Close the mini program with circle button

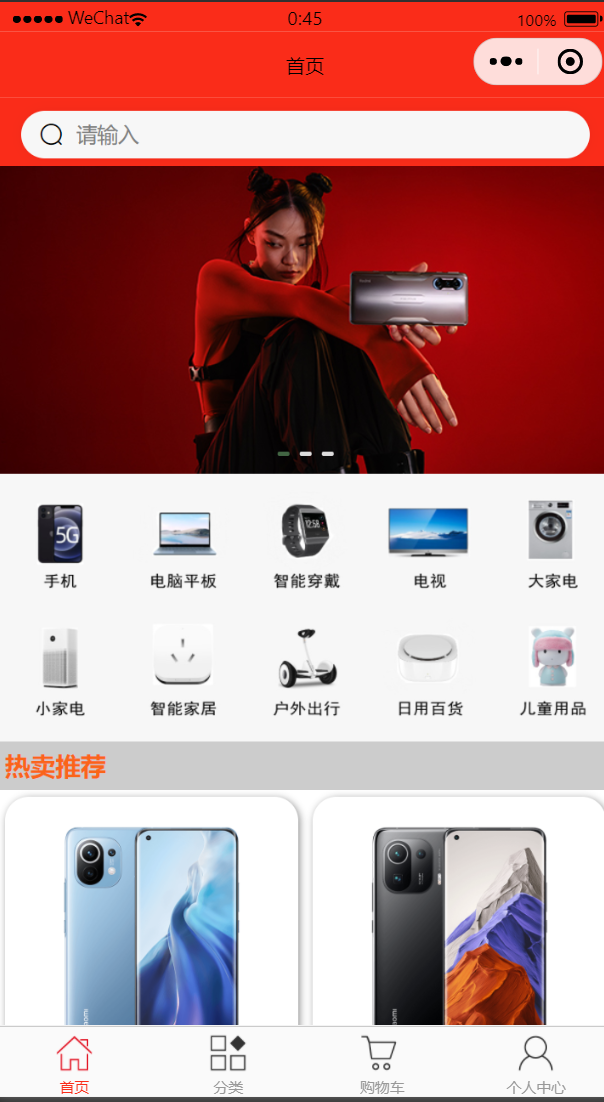[570, 62]
